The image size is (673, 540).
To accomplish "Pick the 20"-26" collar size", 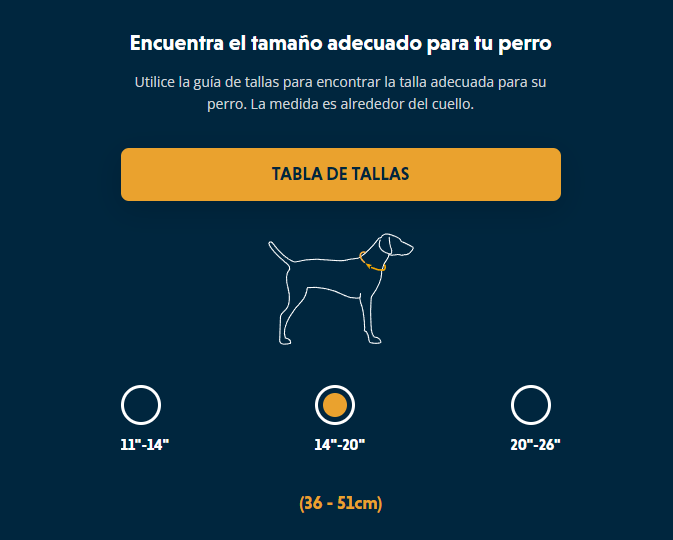I will (x=531, y=405).
